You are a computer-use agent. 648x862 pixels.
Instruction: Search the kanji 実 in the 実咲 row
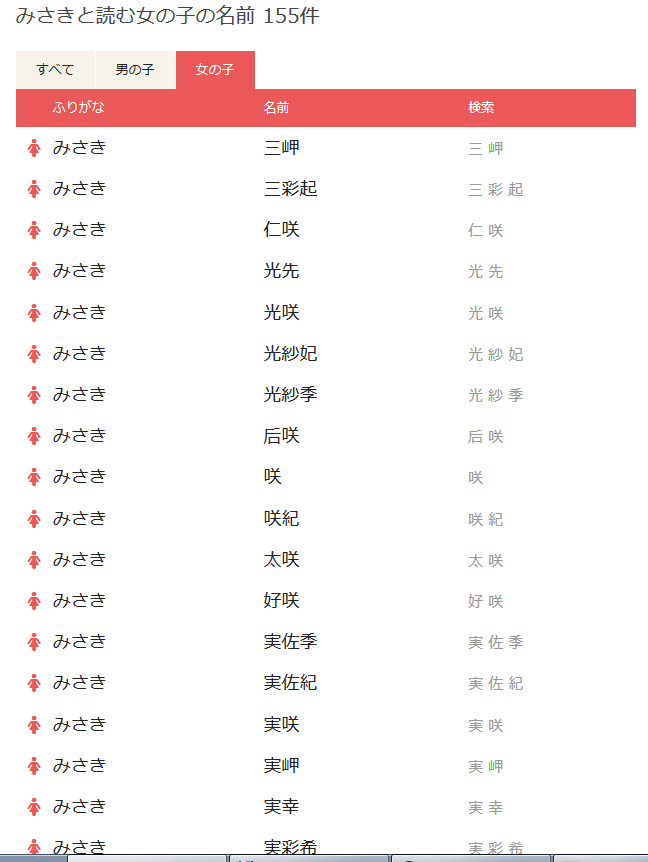point(476,725)
